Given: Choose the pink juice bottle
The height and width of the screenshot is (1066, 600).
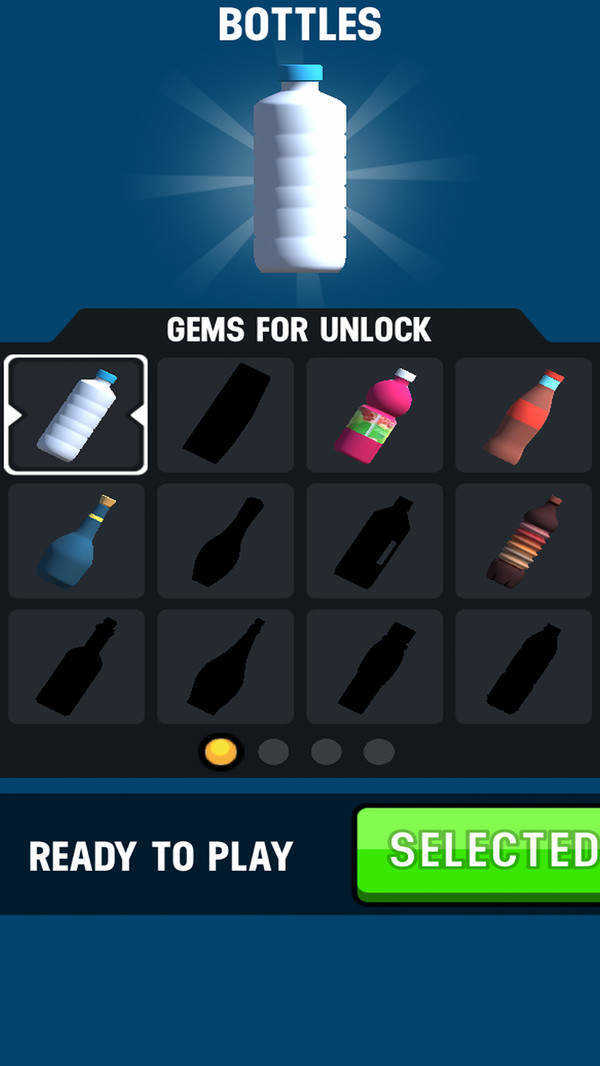Looking at the screenshot, I should [374, 415].
